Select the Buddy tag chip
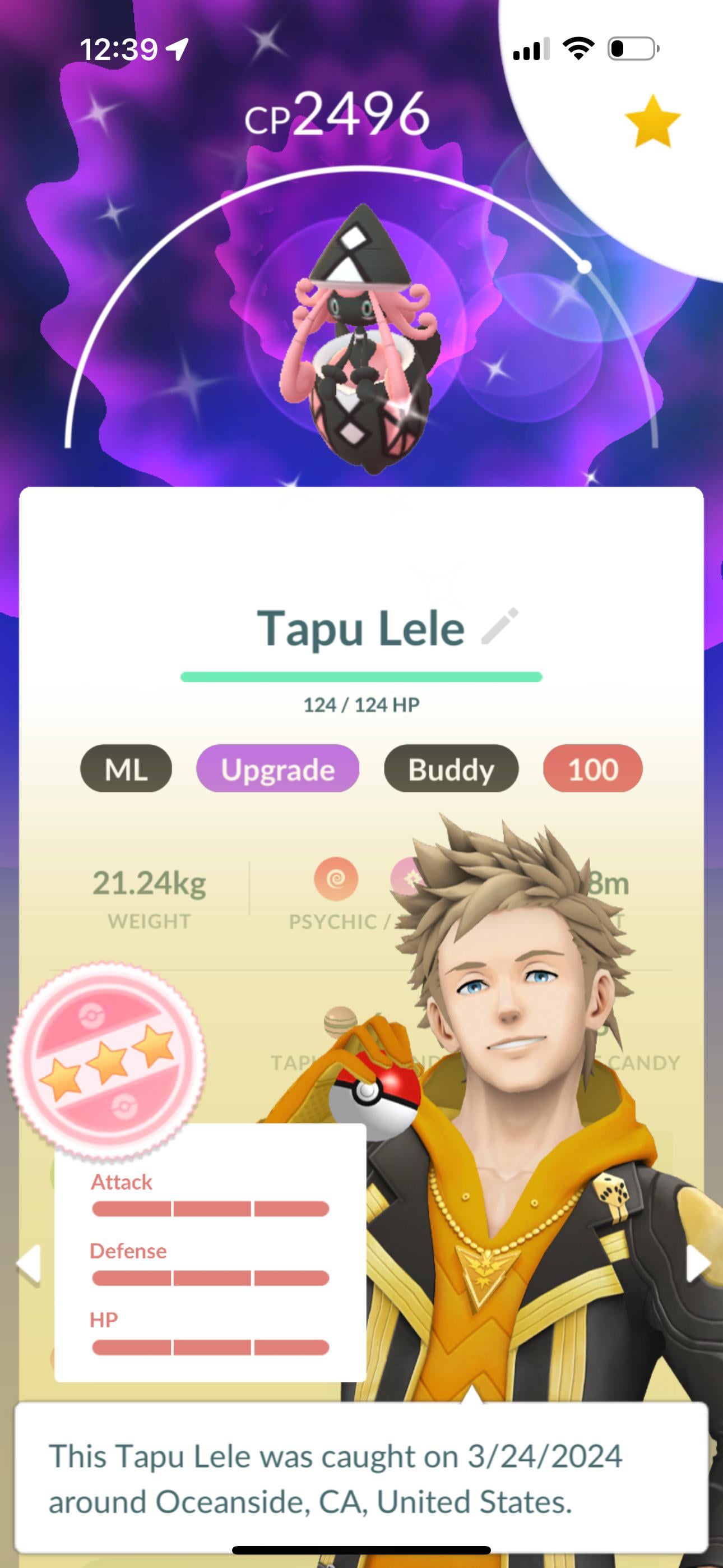 (x=451, y=769)
